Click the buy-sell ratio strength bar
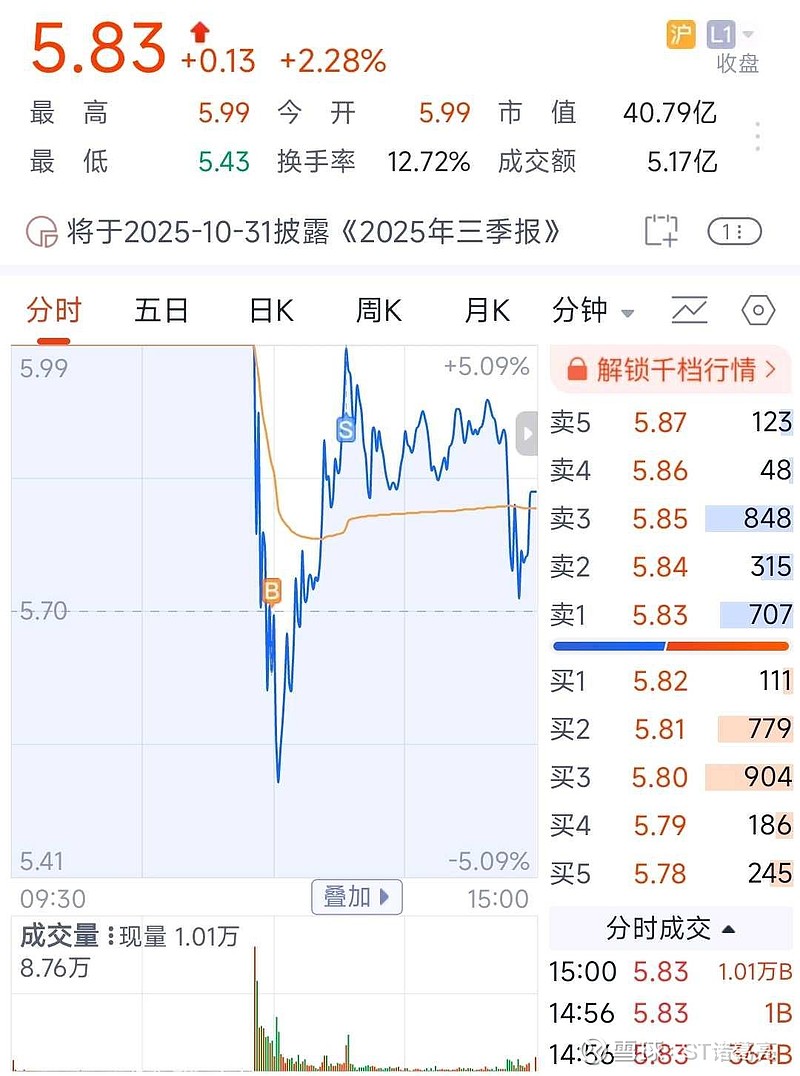This screenshot has height=1076, width=800. [x=670, y=646]
